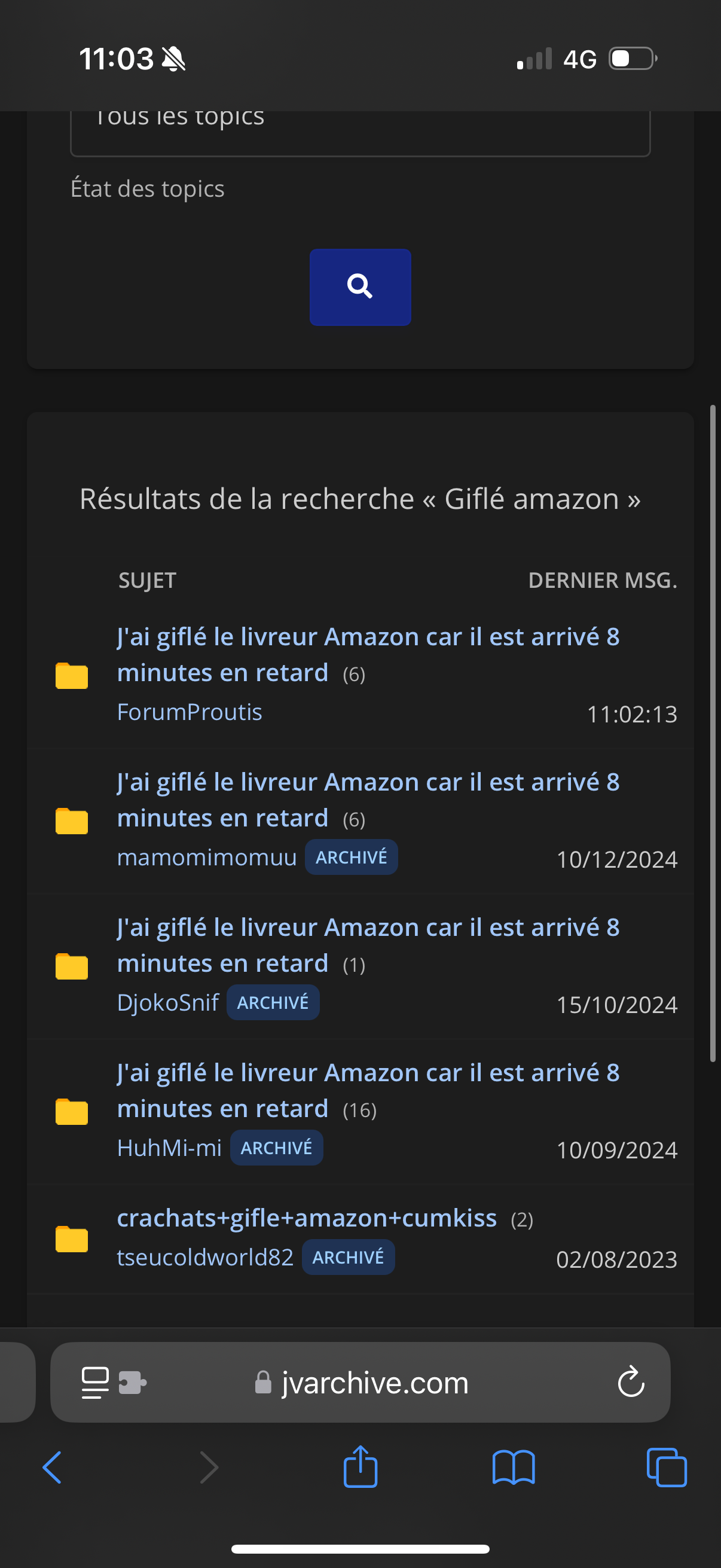Open the archived topic by mamomimomuu
The height and width of the screenshot is (1568, 721).
(368, 799)
